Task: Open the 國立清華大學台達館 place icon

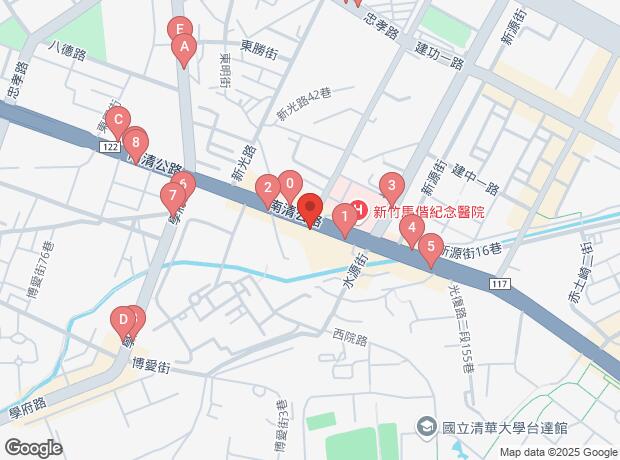Action: [427, 427]
